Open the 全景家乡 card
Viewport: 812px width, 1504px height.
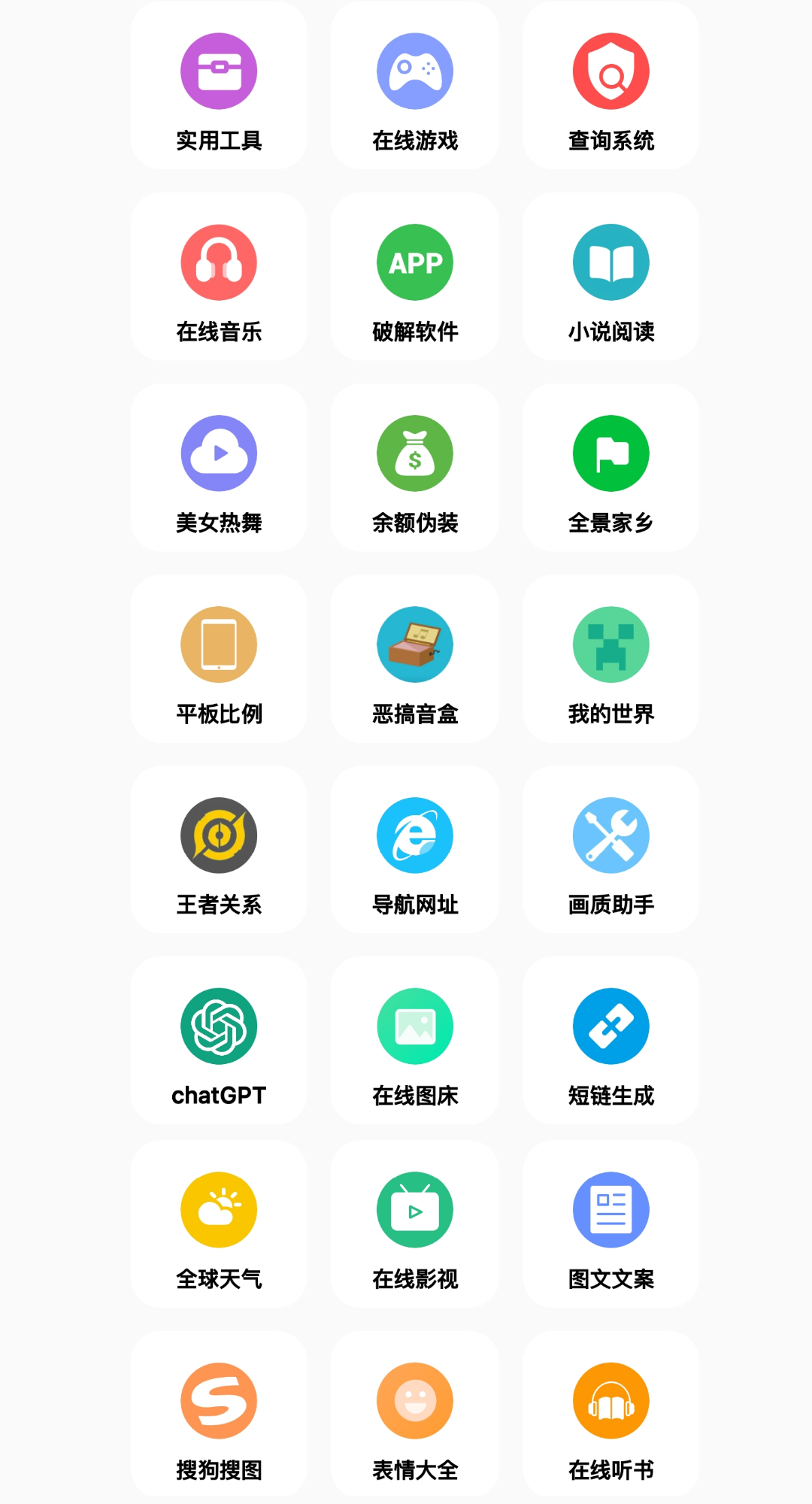[611, 468]
